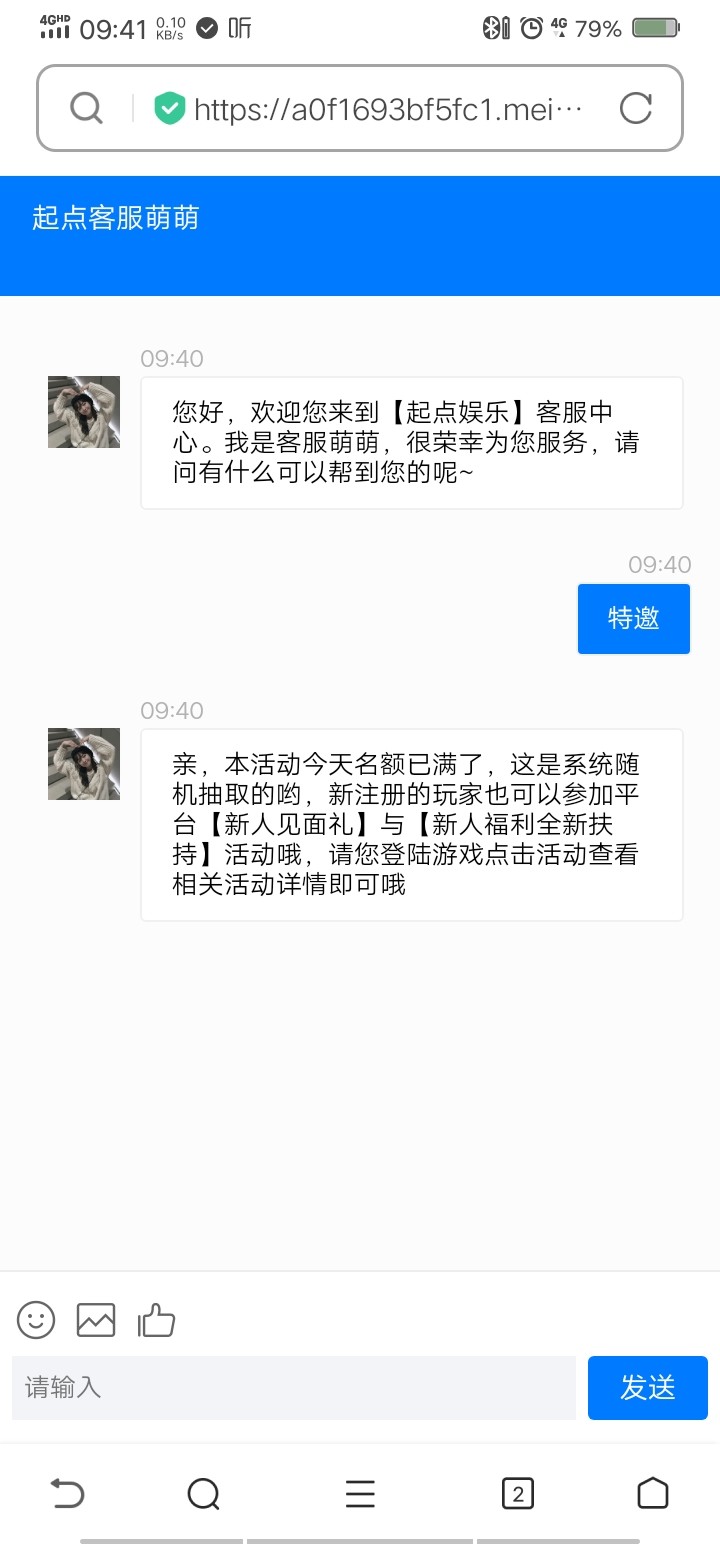Go to the browser home page
The image size is (720, 1544).
(x=652, y=1494)
